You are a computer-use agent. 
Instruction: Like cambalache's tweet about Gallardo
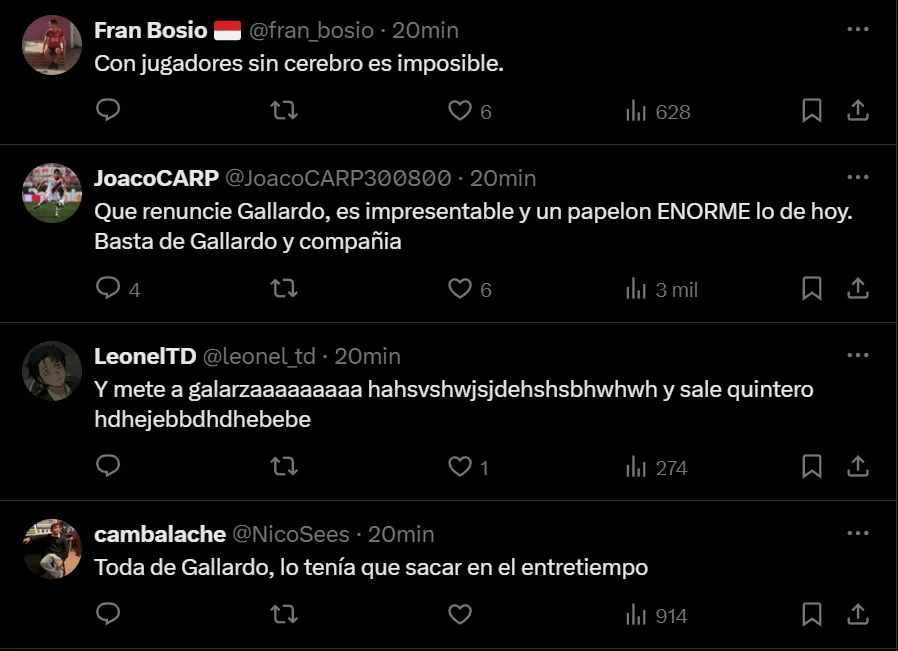[x=459, y=612]
